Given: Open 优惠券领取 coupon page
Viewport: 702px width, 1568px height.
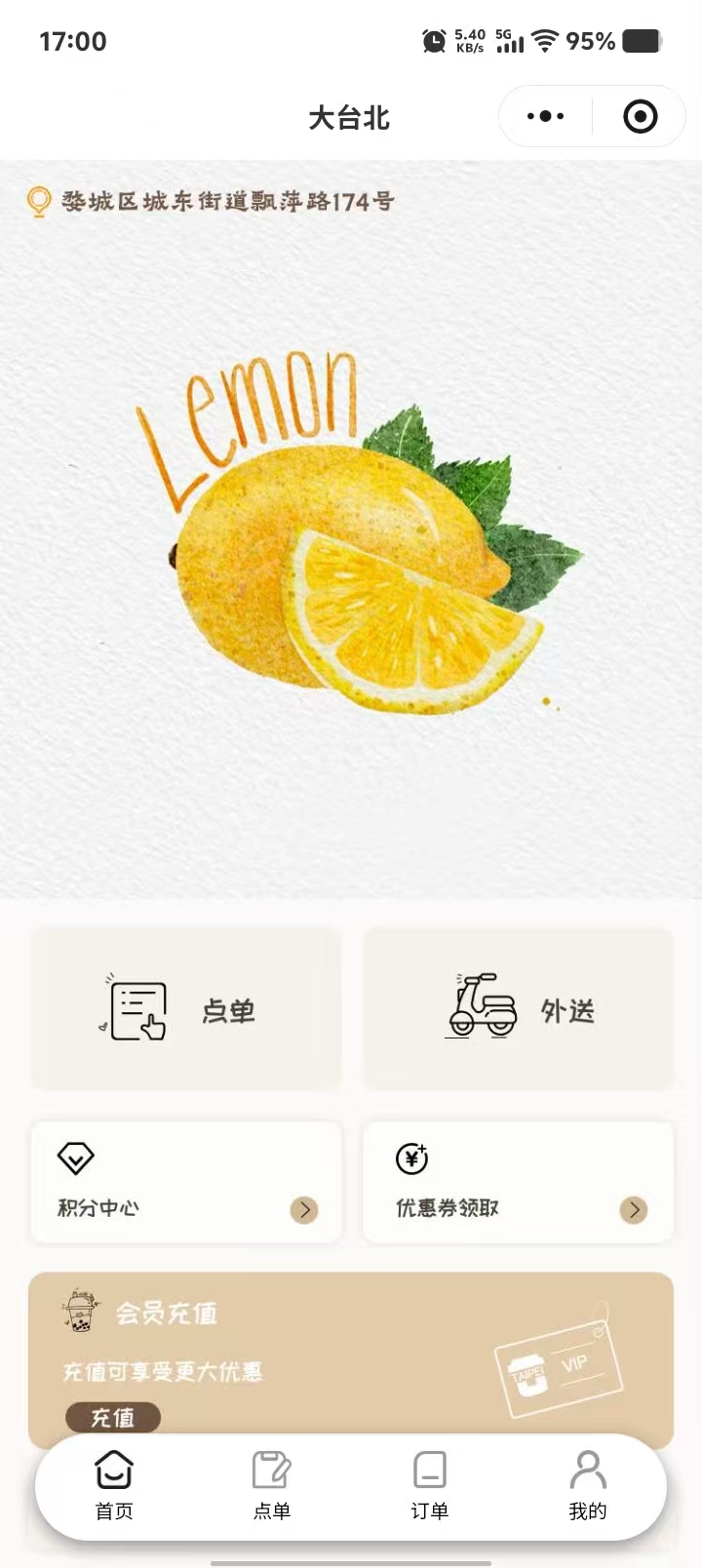Looking at the screenshot, I should click(x=518, y=1183).
